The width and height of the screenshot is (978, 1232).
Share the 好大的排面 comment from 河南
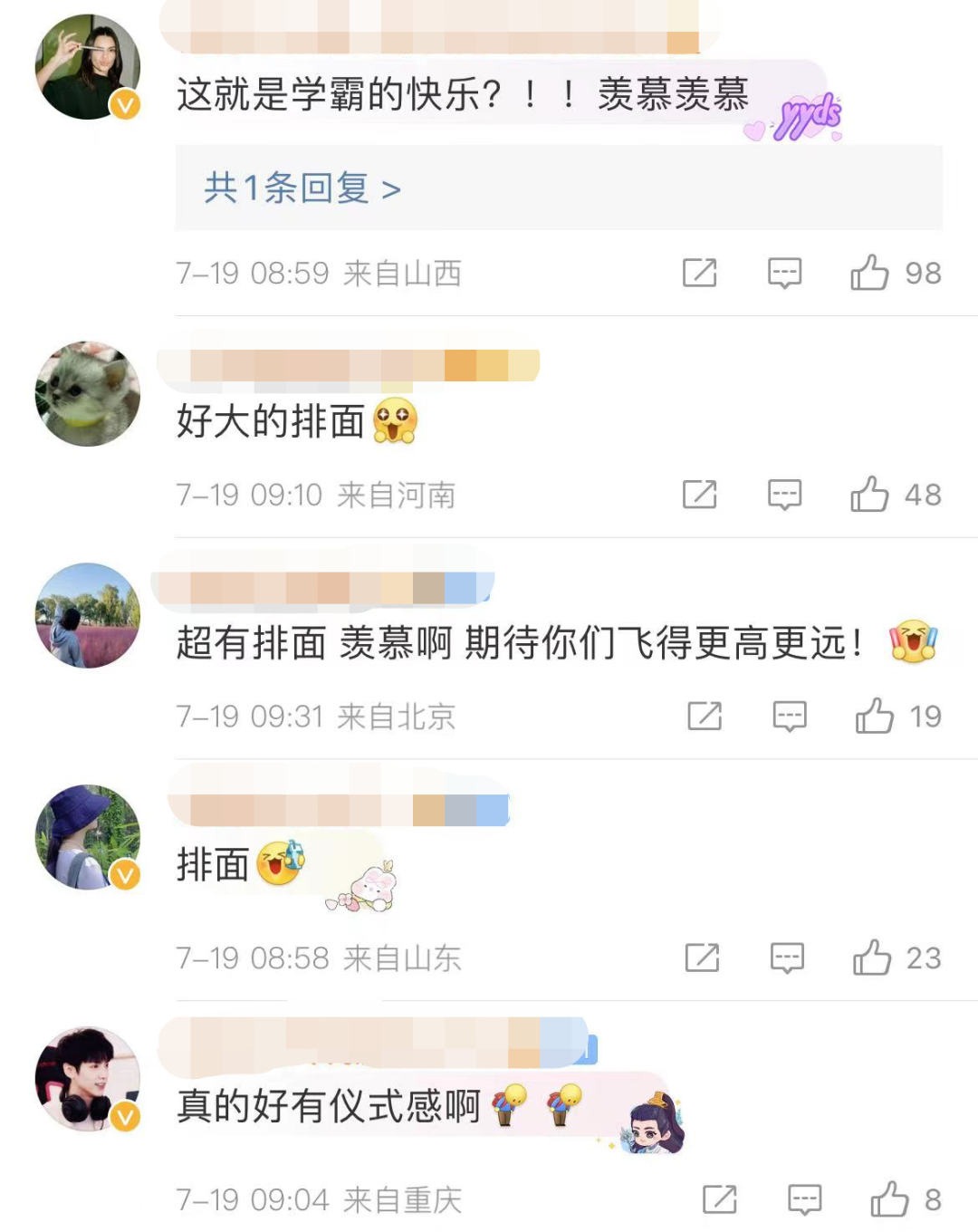click(x=699, y=495)
